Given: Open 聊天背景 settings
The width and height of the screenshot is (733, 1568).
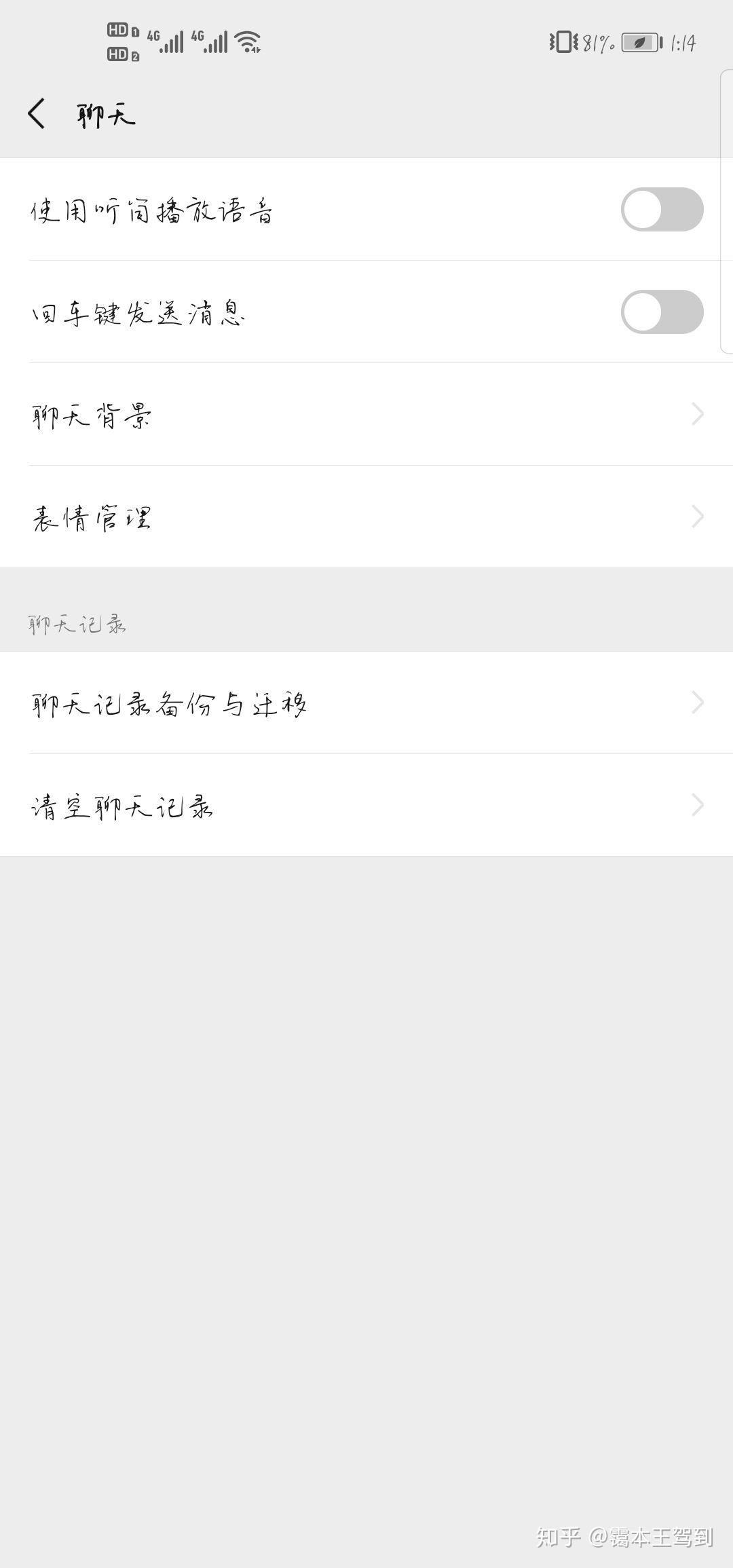Looking at the screenshot, I should [366, 415].
